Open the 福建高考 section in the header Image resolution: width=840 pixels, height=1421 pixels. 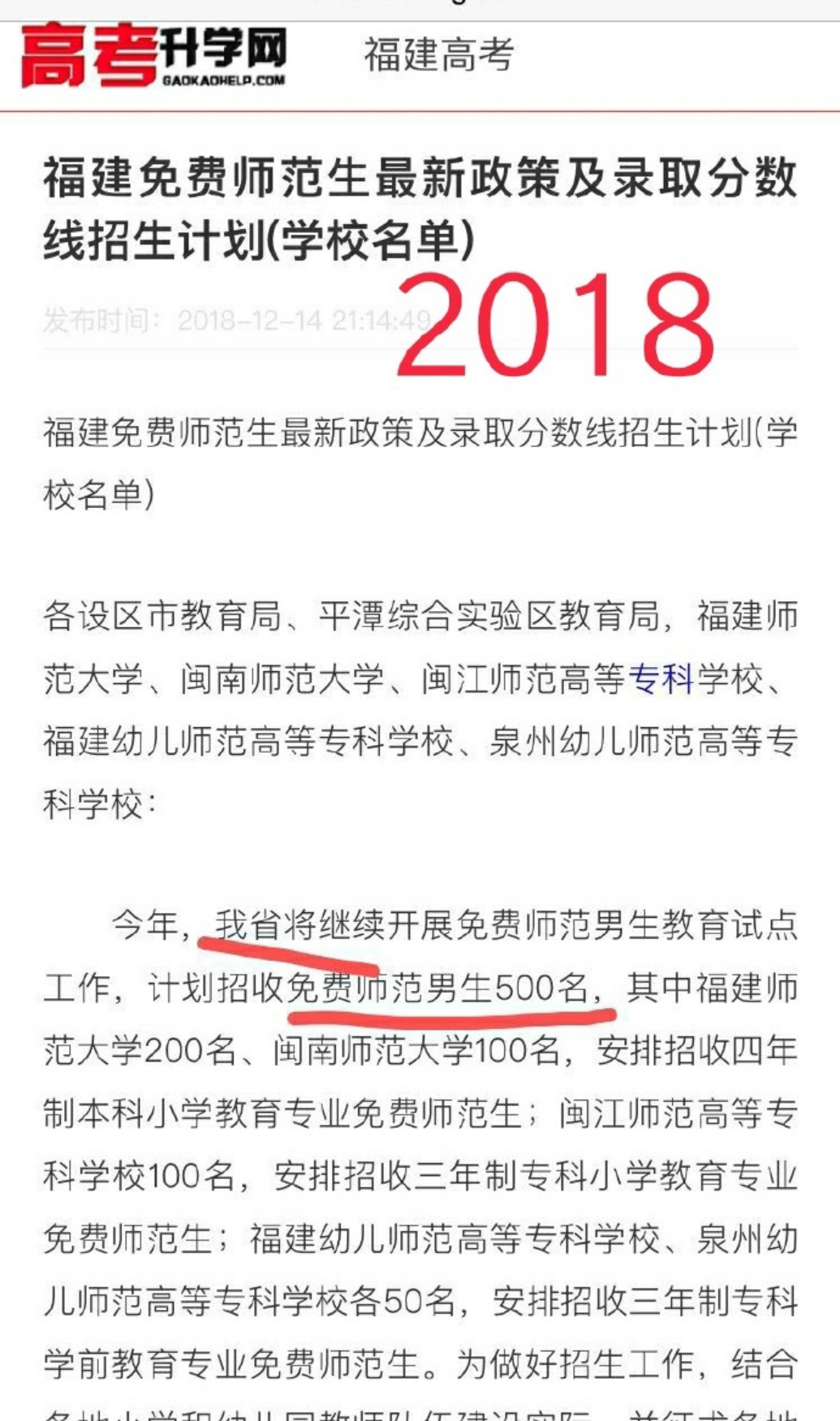pyautogui.click(x=439, y=55)
